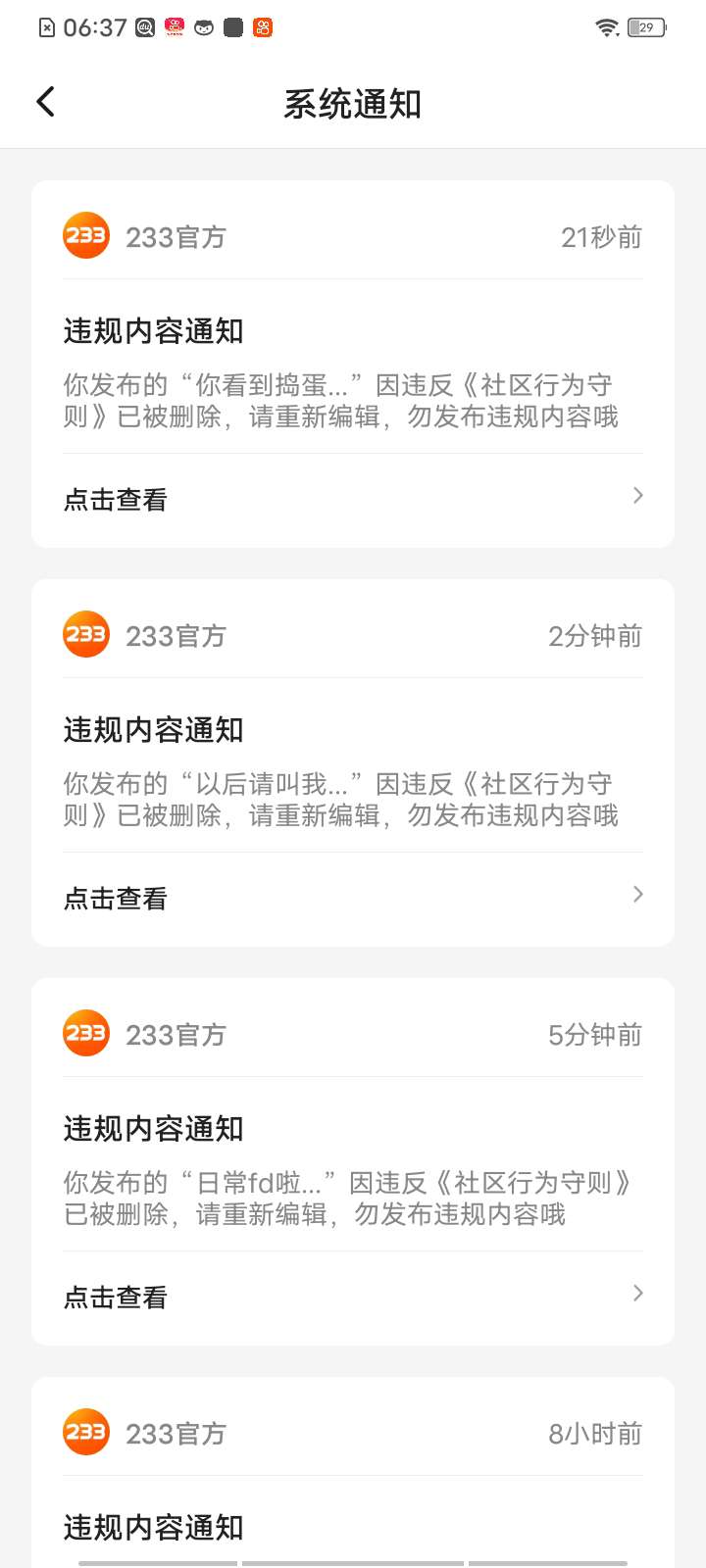Open 点击查看 for the "以后请叫我..." notice
Image resolution: width=706 pixels, height=1568 pixels.
[x=353, y=898]
